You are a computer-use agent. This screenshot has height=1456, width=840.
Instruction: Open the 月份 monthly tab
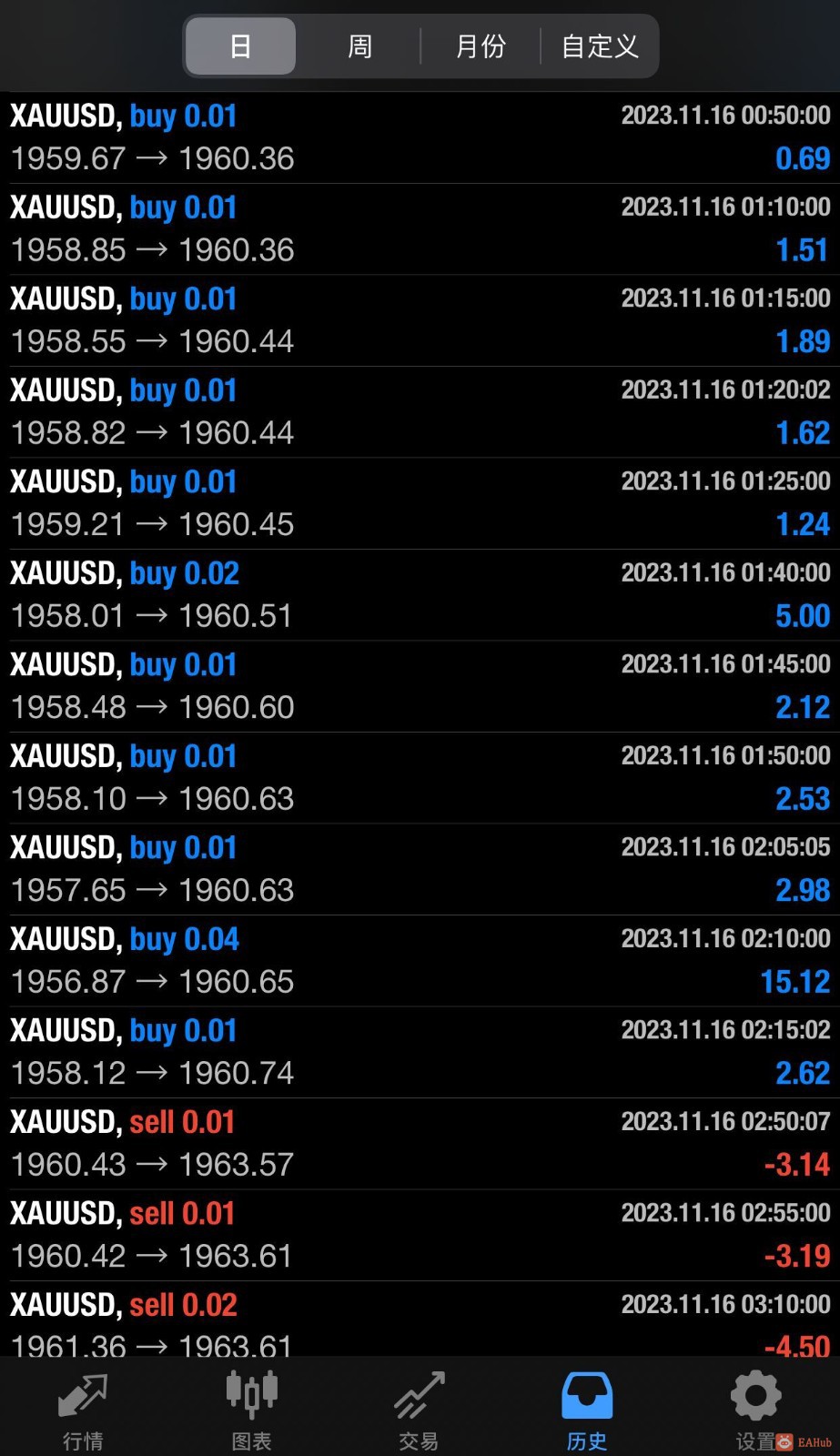click(480, 45)
